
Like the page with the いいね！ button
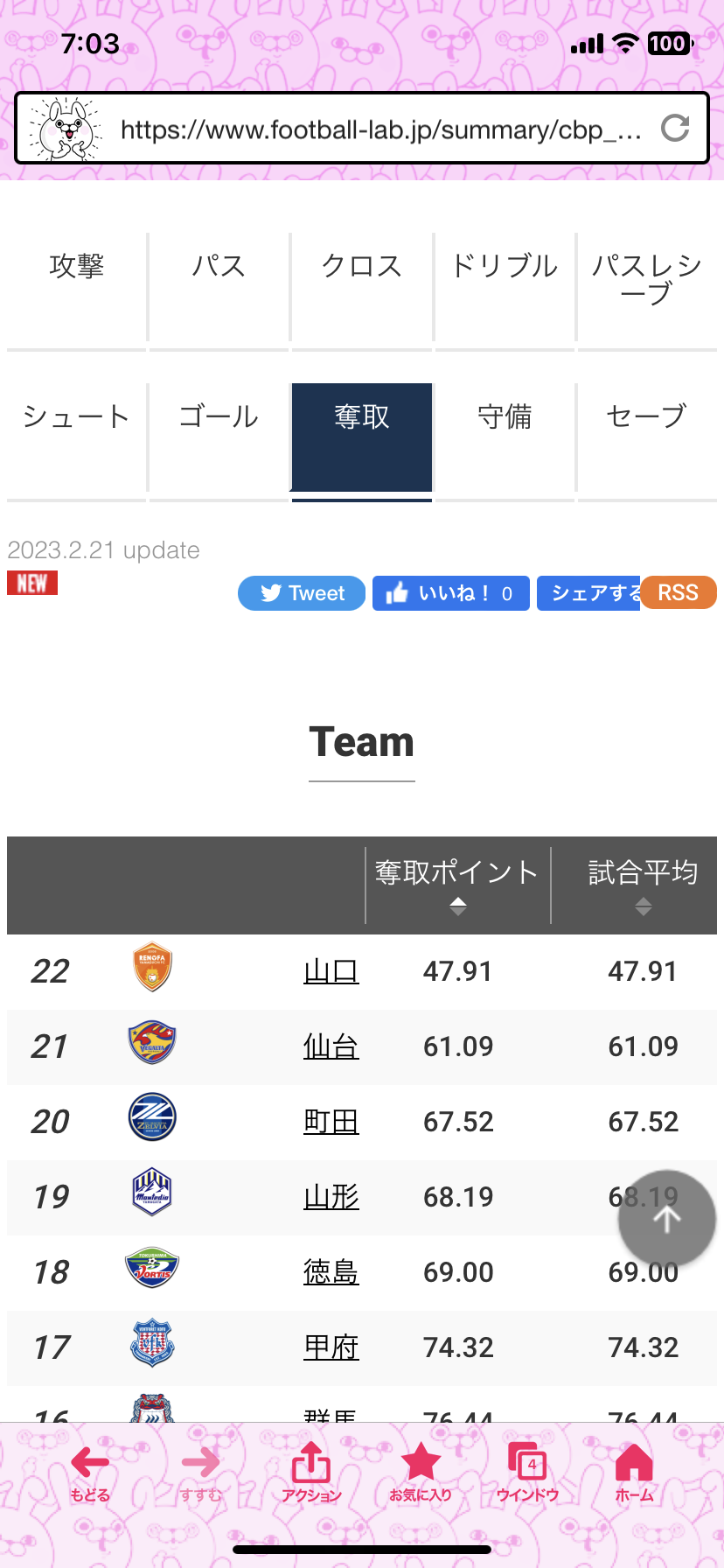tap(450, 593)
